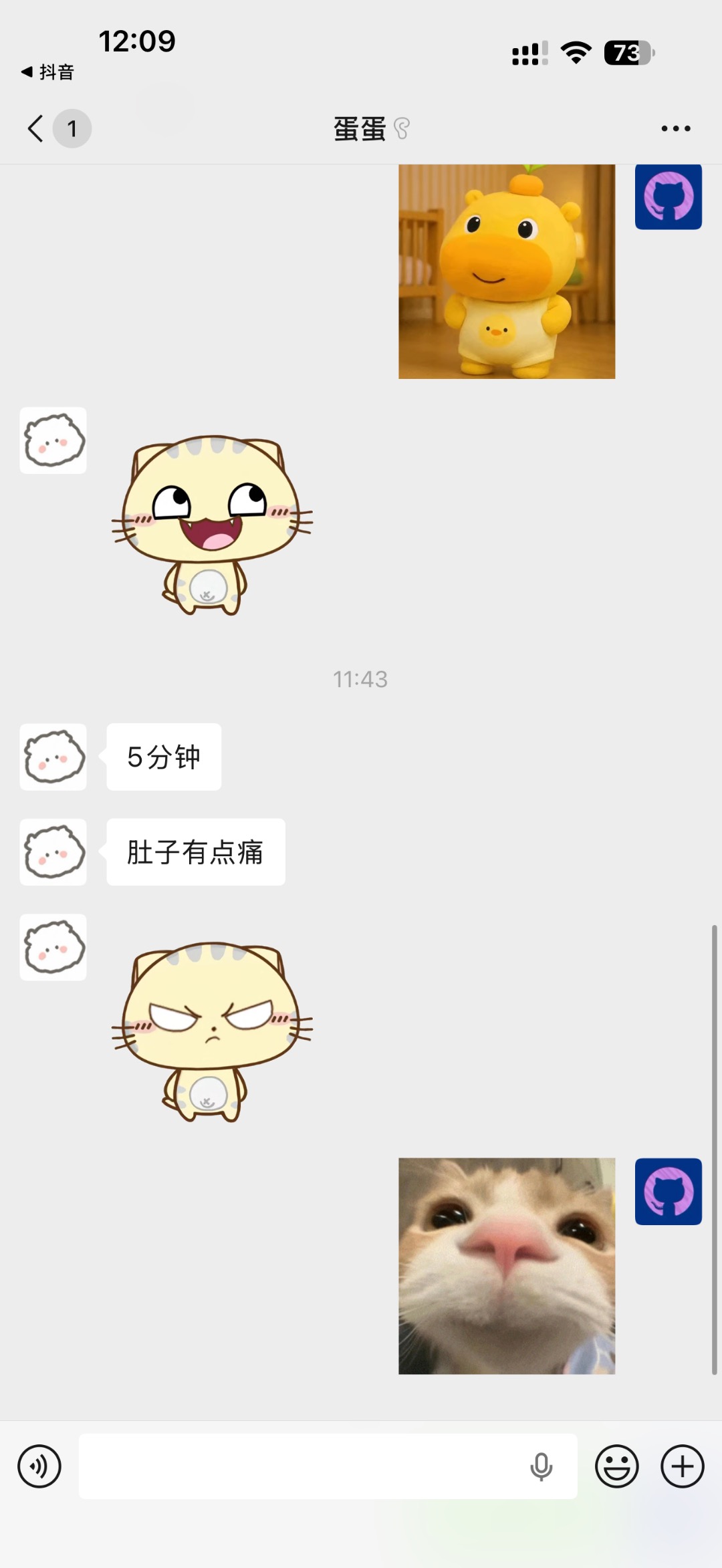View the laughing cat sticker
Screen dimensions: 722x1568
coord(212,525)
